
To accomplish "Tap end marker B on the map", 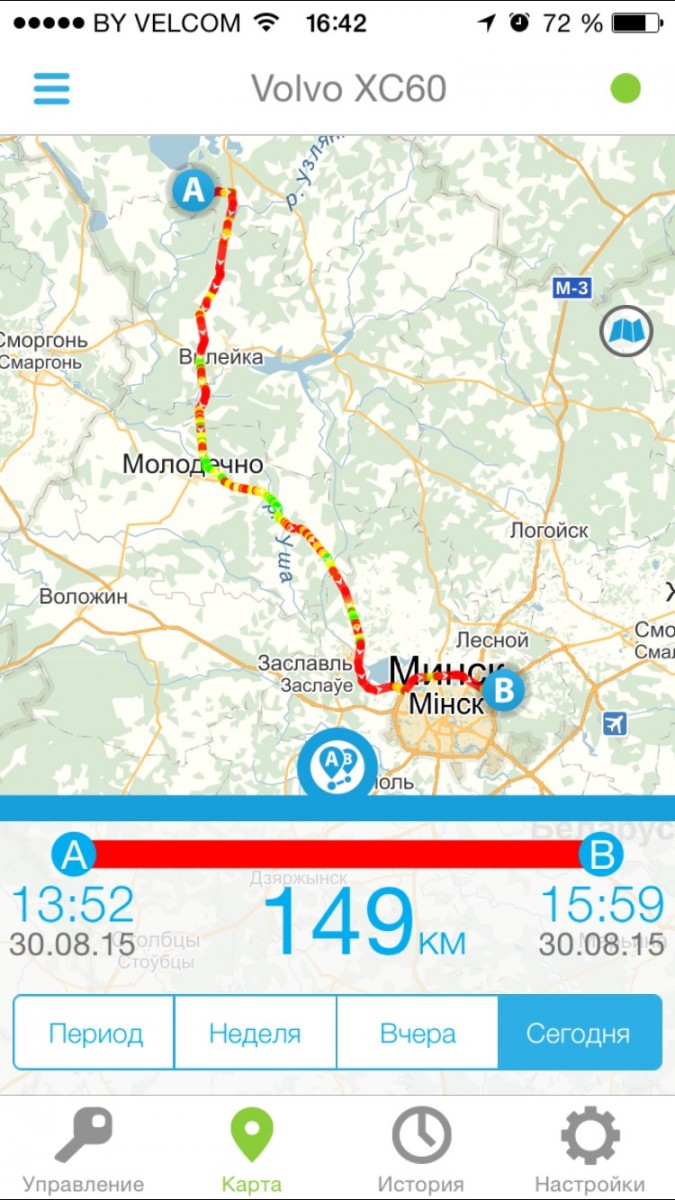I will click(x=503, y=689).
